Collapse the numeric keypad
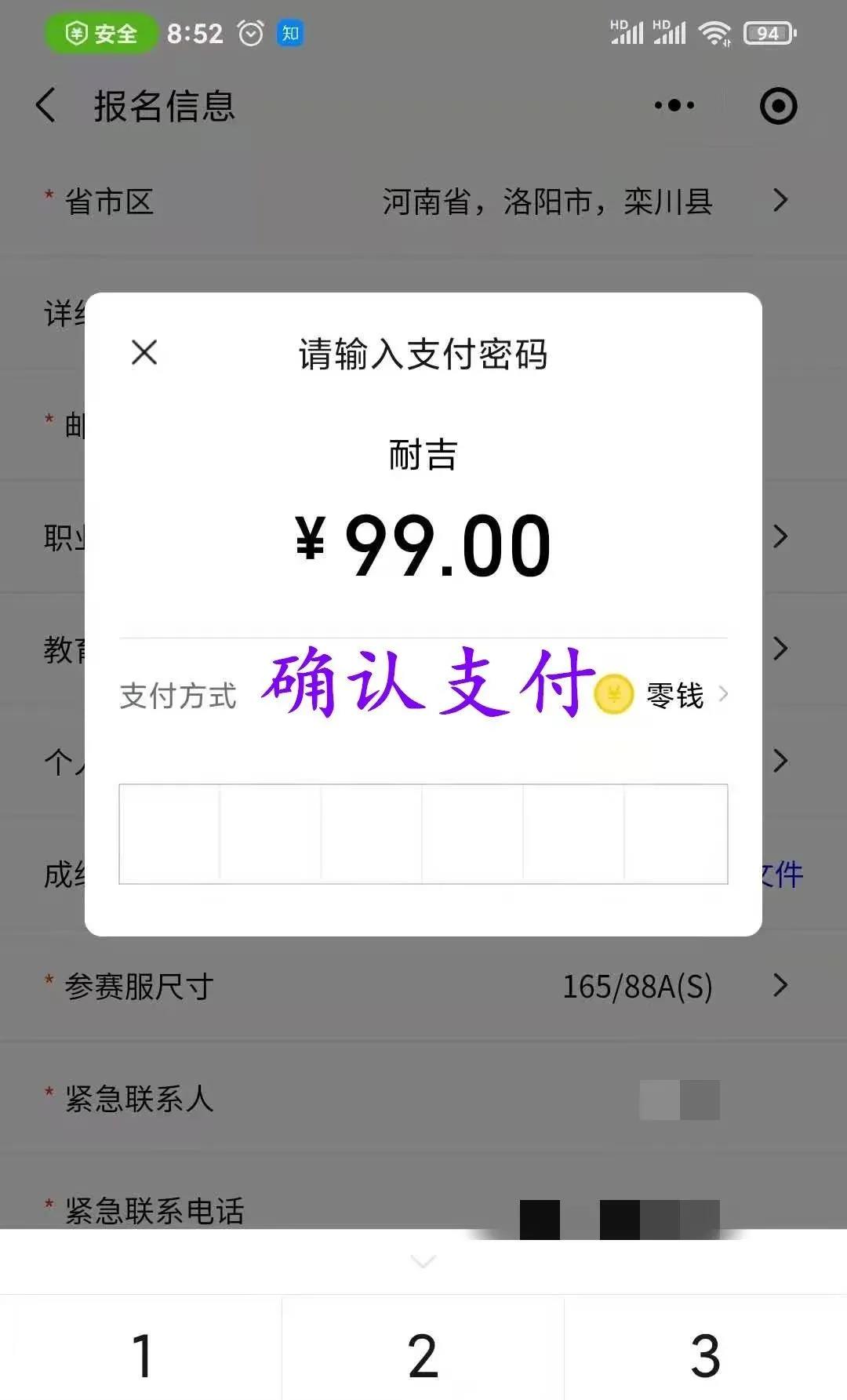 [x=423, y=1261]
